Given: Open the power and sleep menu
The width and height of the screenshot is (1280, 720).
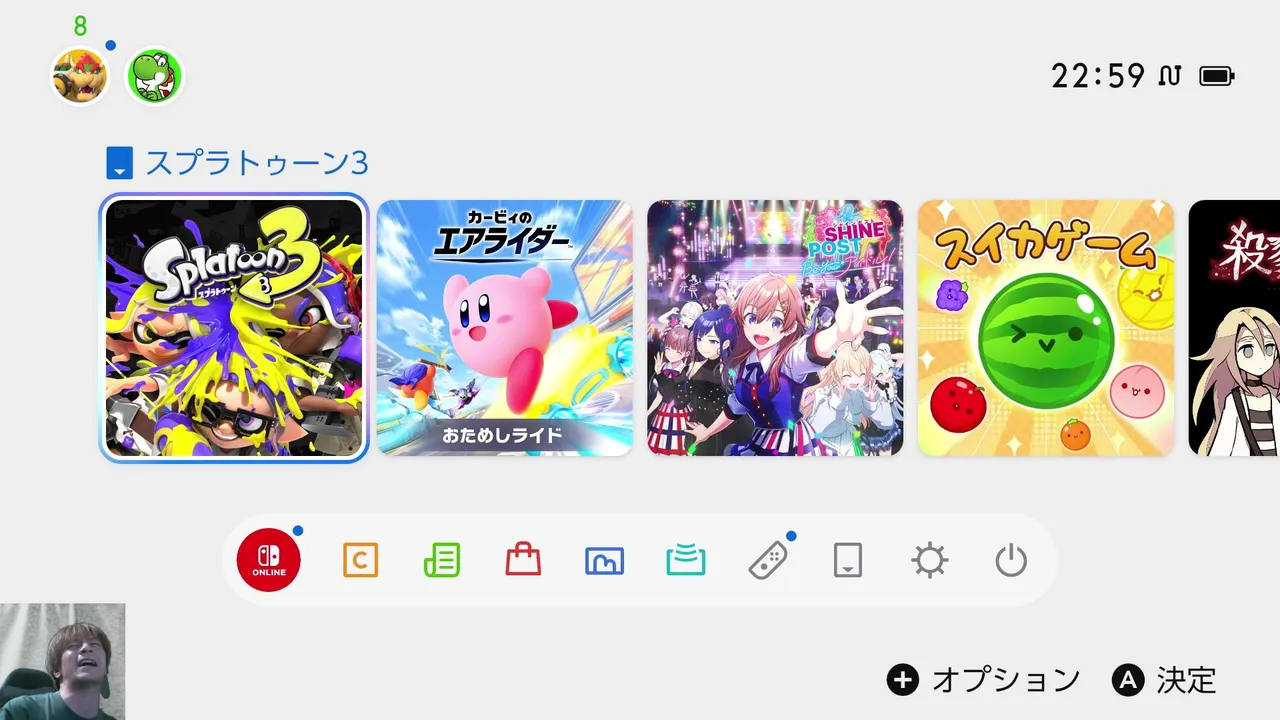Looking at the screenshot, I should 1011,560.
